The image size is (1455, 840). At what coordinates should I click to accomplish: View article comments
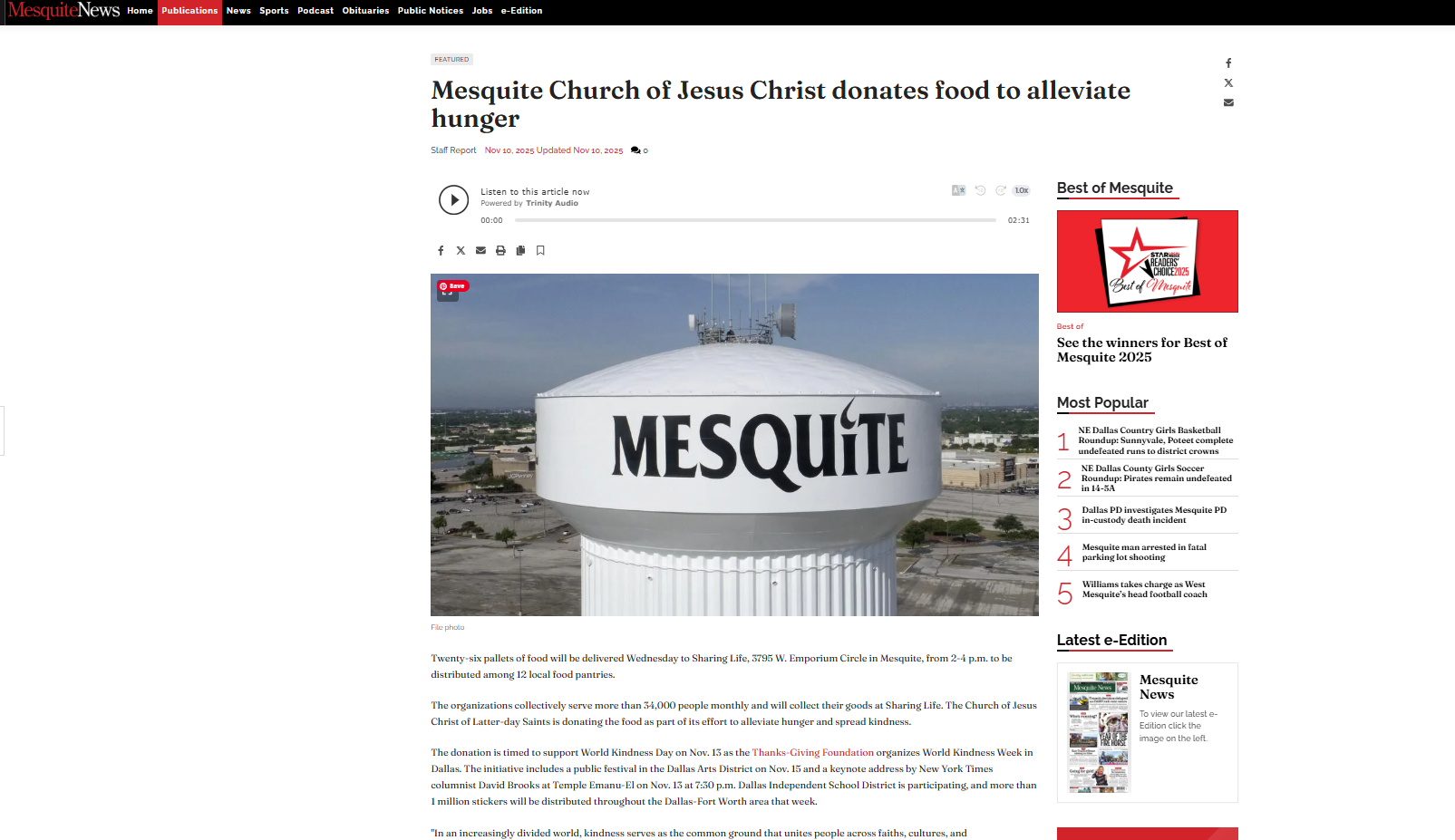[x=639, y=150]
